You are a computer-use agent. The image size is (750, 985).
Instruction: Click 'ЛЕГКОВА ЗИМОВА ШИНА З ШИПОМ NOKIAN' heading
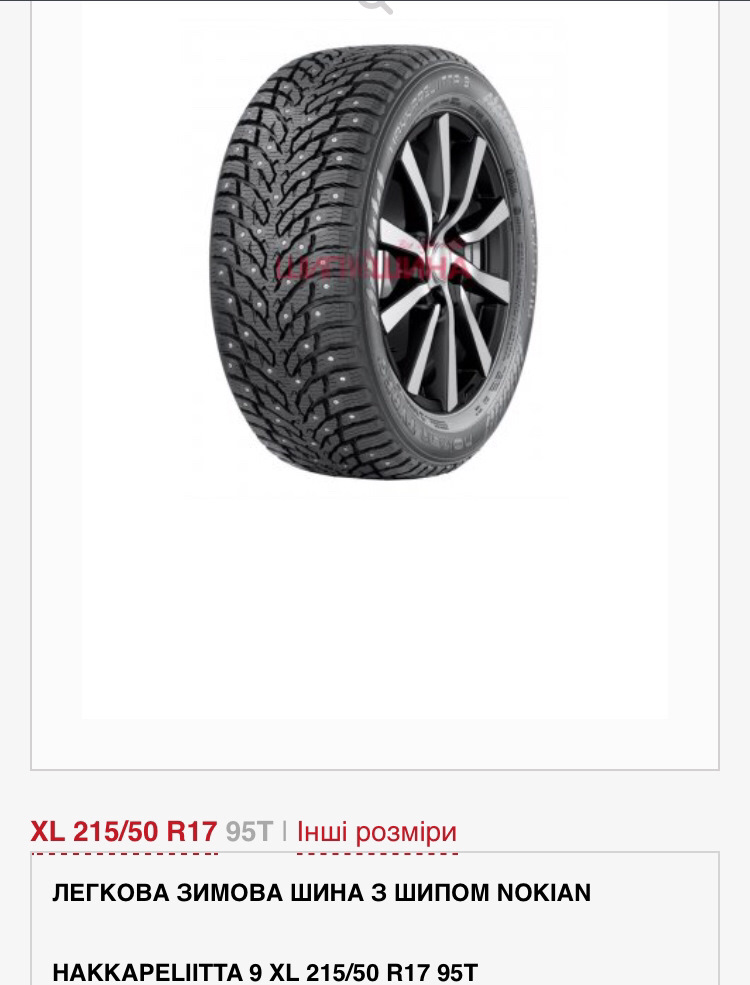(x=321, y=892)
